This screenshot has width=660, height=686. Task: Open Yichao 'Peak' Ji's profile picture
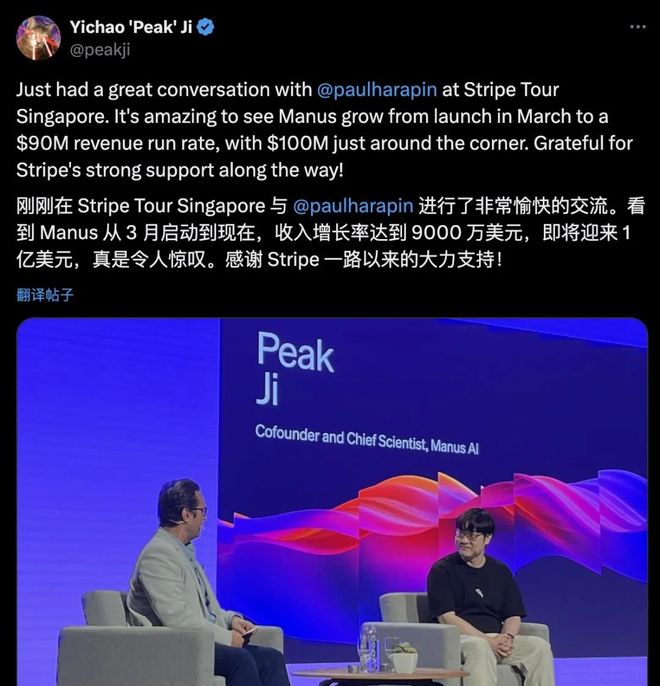pos(38,37)
